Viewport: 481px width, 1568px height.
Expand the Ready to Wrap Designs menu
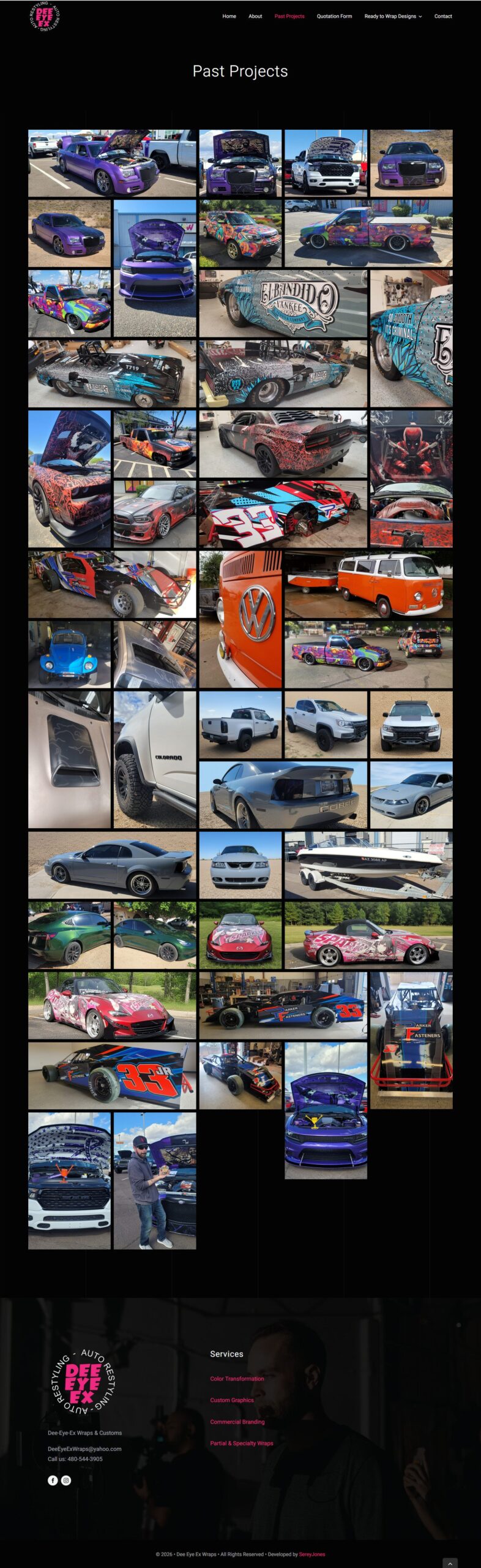[393, 17]
